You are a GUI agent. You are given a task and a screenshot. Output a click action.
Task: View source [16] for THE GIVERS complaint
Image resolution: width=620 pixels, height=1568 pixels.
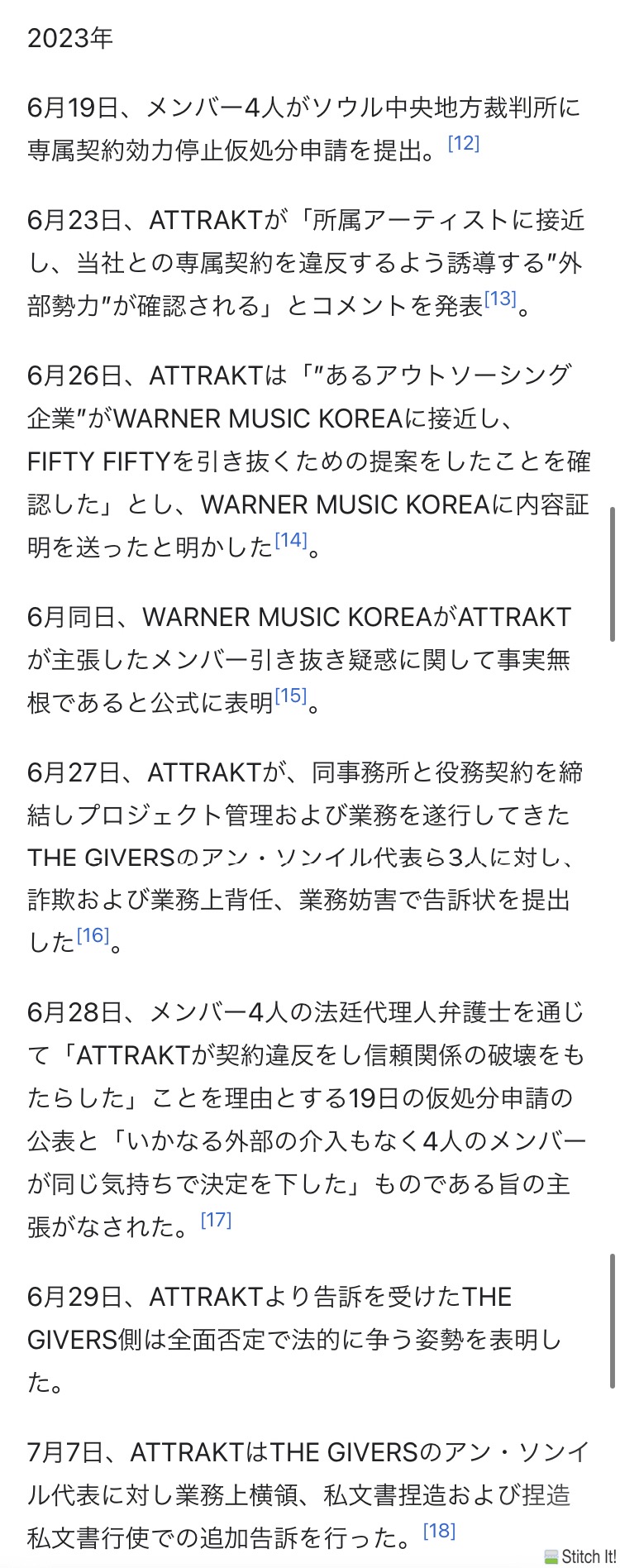(93, 935)
